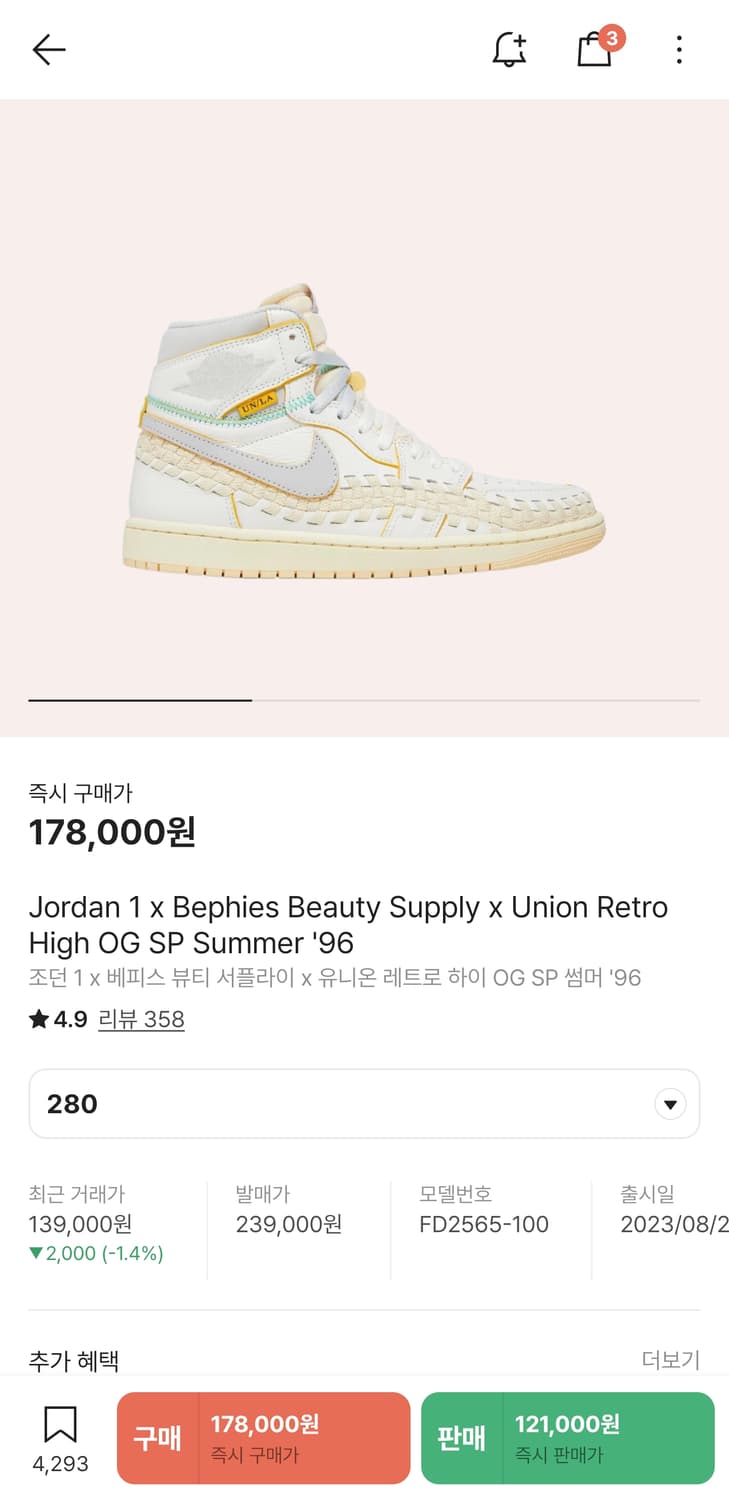Open the shopping bag with 3 items
729x1500 pixels.
click(596, 52)
